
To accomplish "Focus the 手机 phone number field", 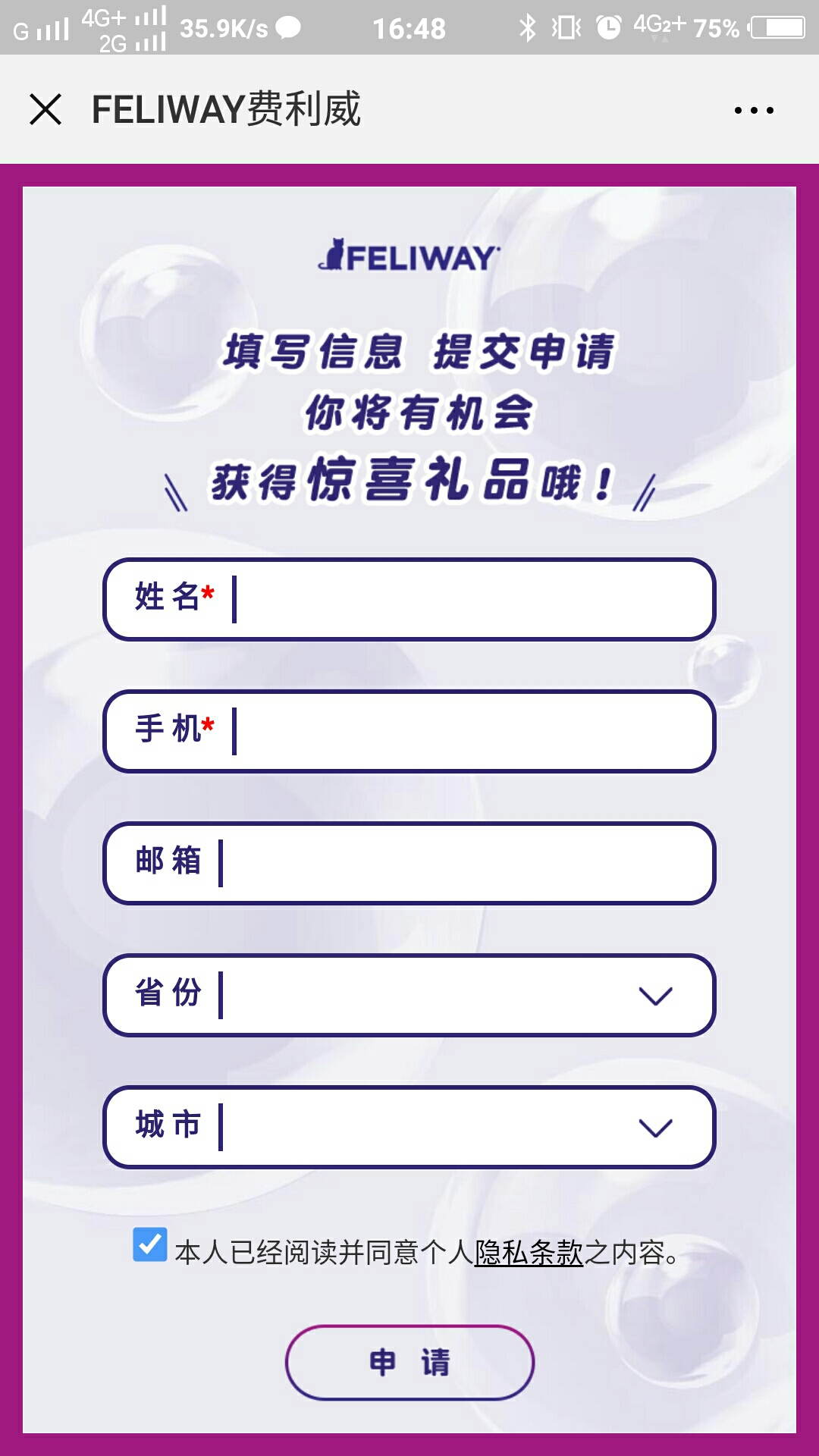I will (x=470, y=731).
